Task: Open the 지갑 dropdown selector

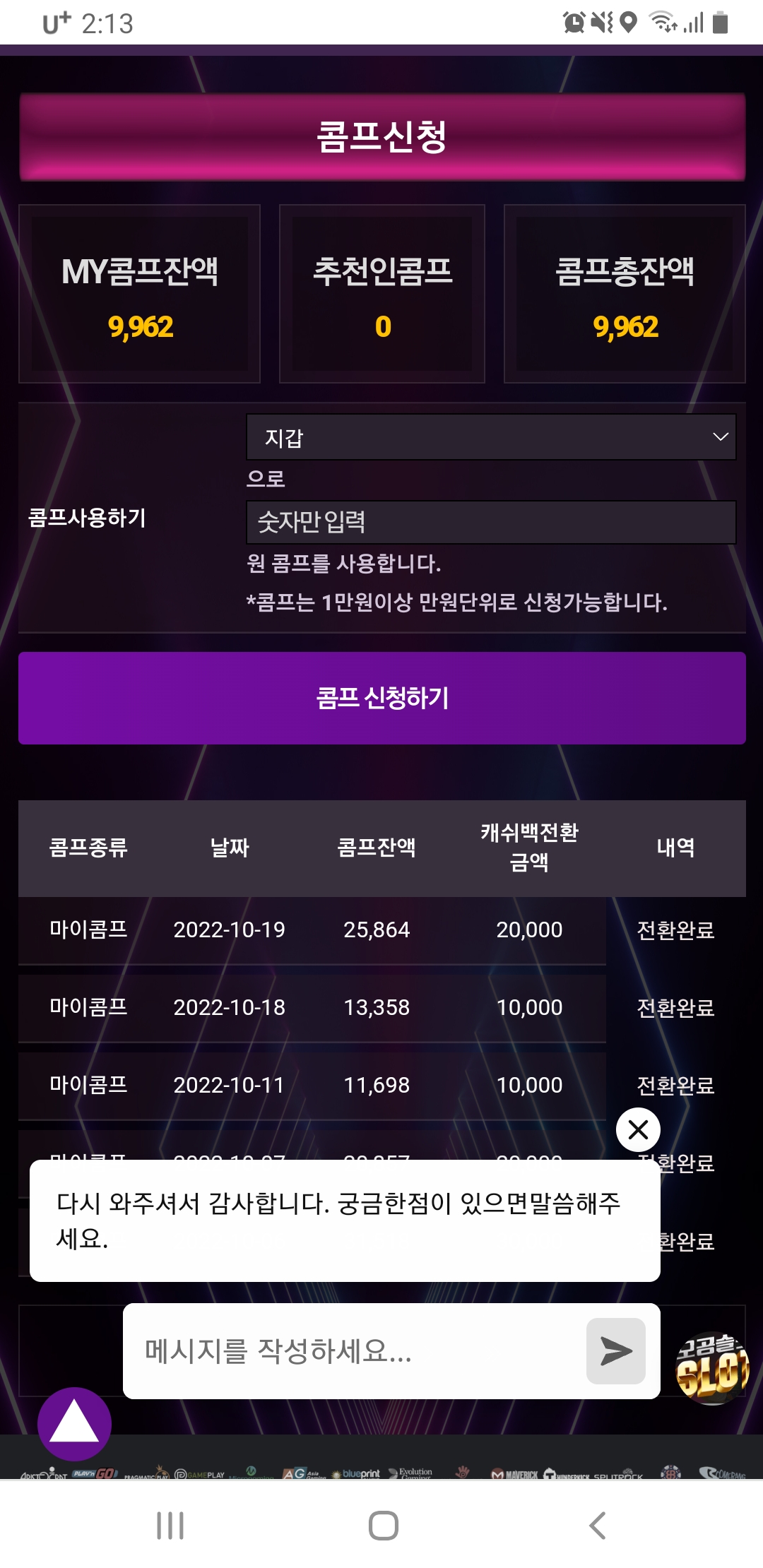Action: [x=491, y=437]
